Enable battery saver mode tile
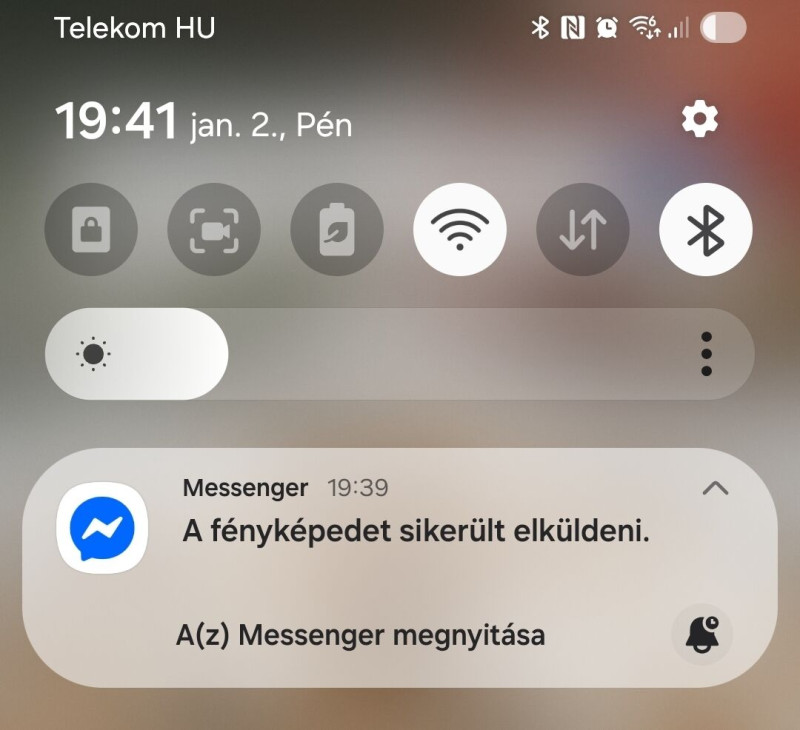 click(337, 229)
